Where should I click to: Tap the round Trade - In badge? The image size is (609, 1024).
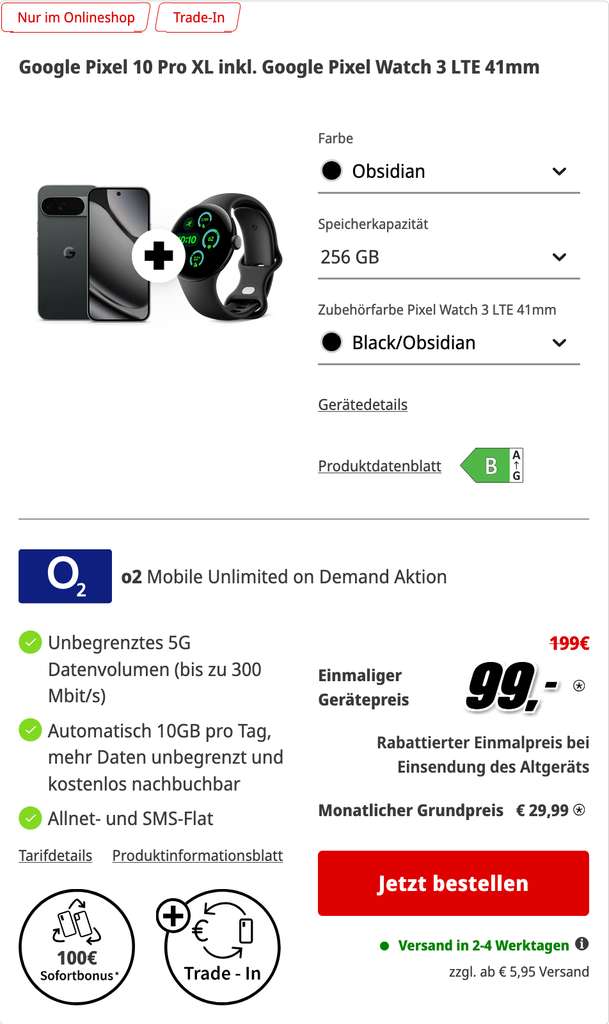(220, 947)
